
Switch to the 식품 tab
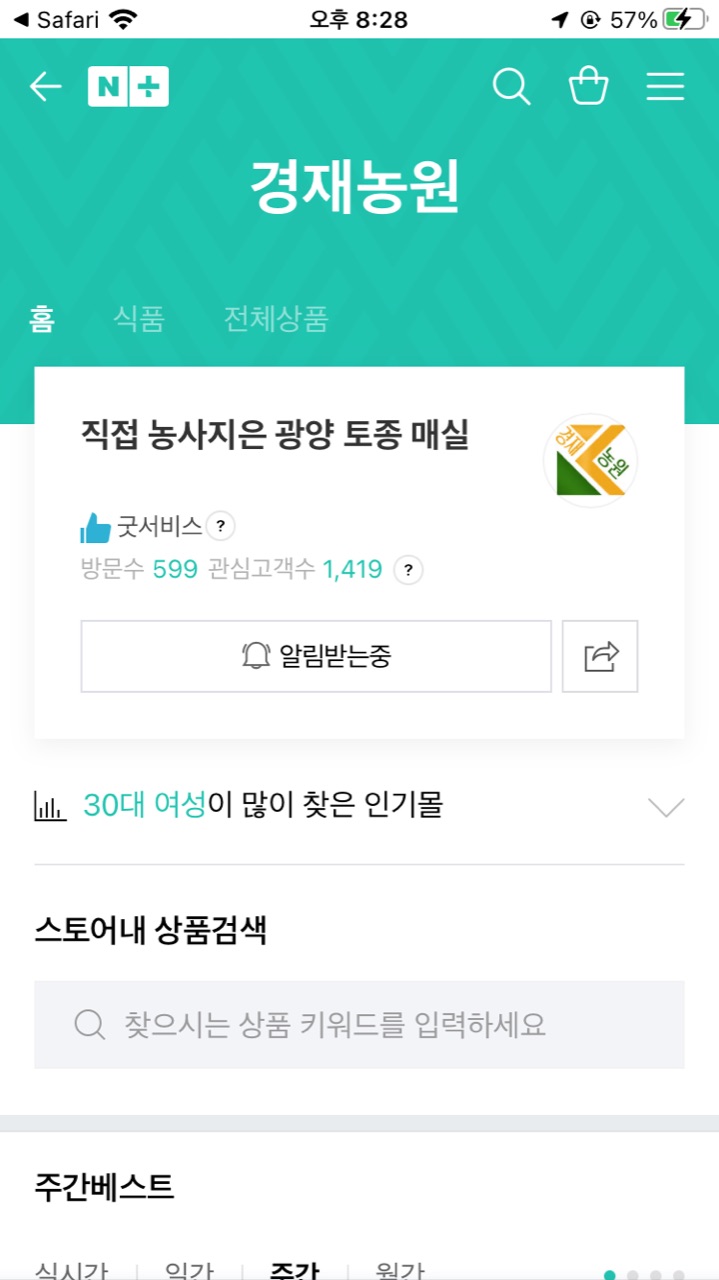139,319
